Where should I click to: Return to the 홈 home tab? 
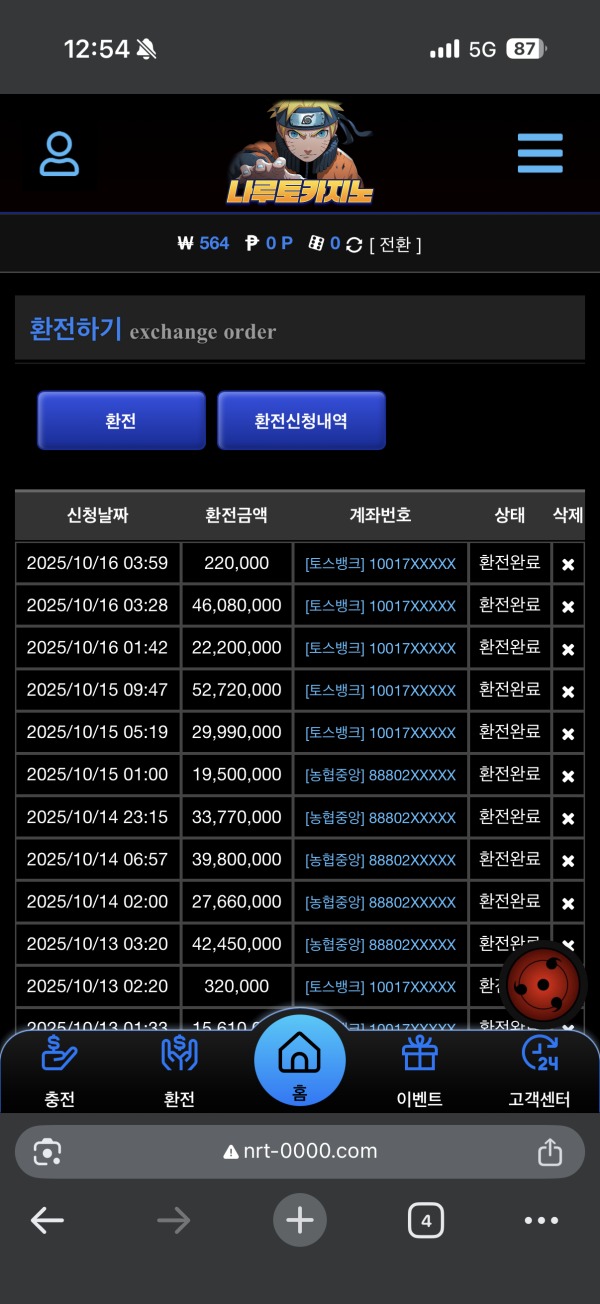(x=300, y=1063)
